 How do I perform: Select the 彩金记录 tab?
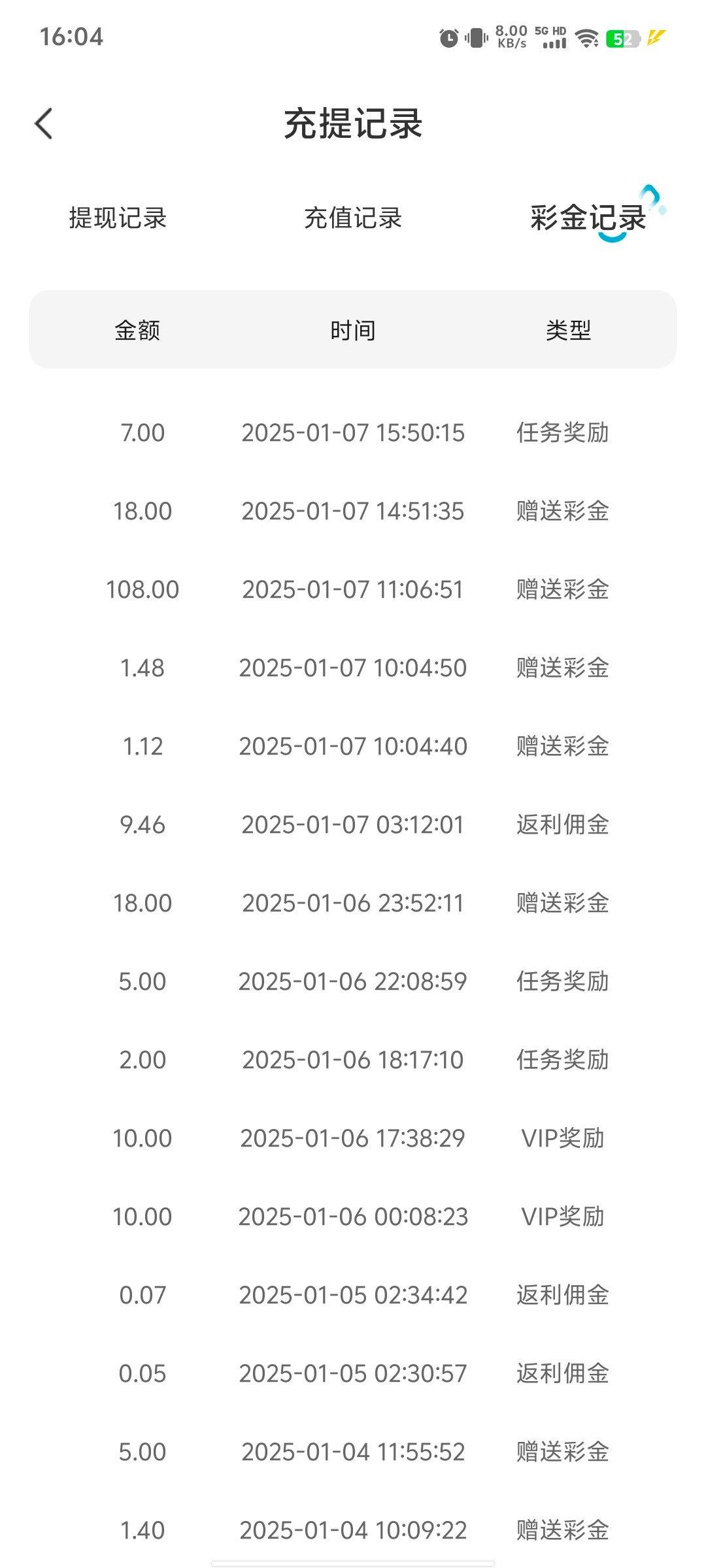pos(588,218)
